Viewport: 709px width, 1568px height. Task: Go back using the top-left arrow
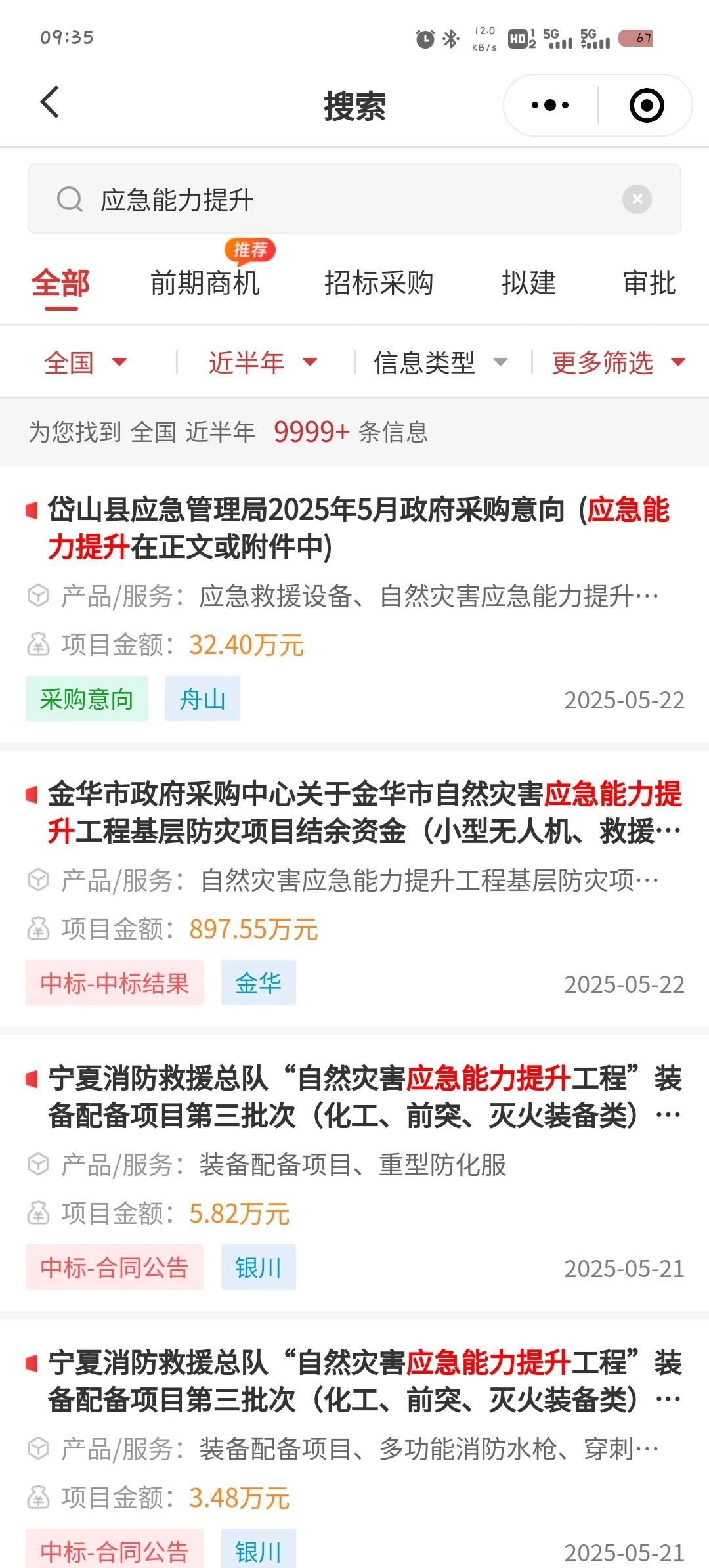click(50, 102)
